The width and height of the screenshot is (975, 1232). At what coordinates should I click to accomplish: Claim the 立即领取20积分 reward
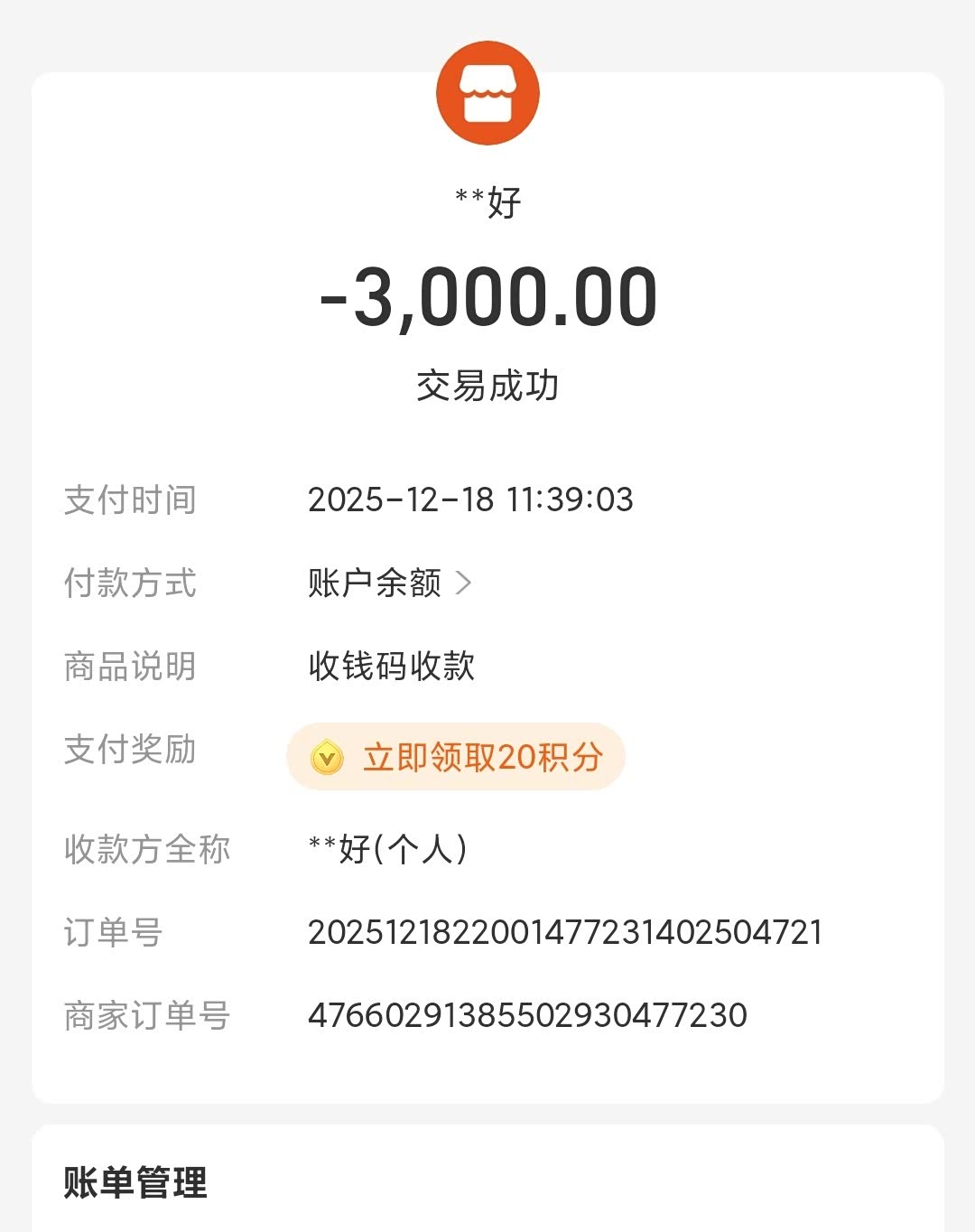457,757
